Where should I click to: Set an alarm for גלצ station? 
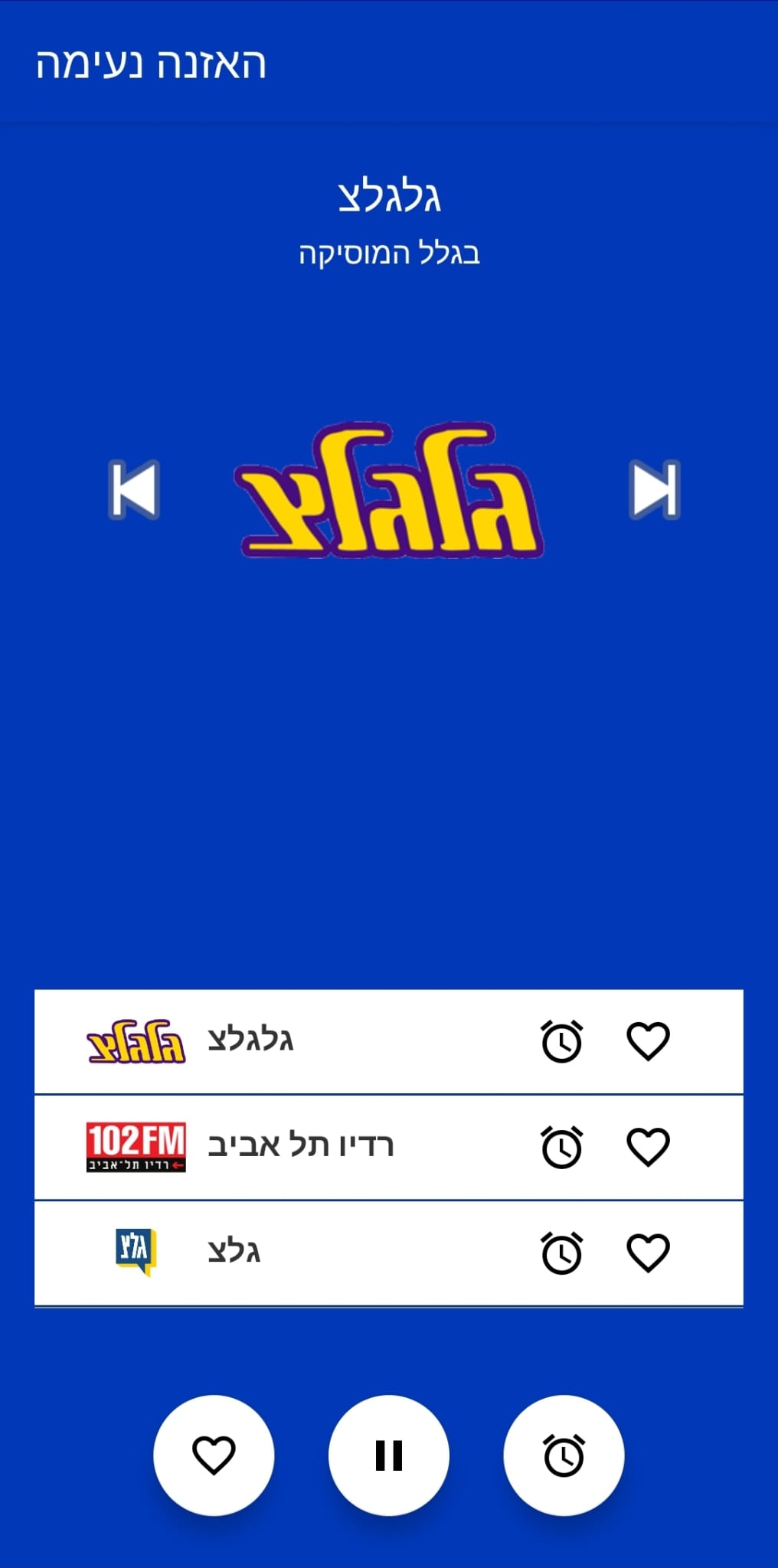coord(562,1253)
